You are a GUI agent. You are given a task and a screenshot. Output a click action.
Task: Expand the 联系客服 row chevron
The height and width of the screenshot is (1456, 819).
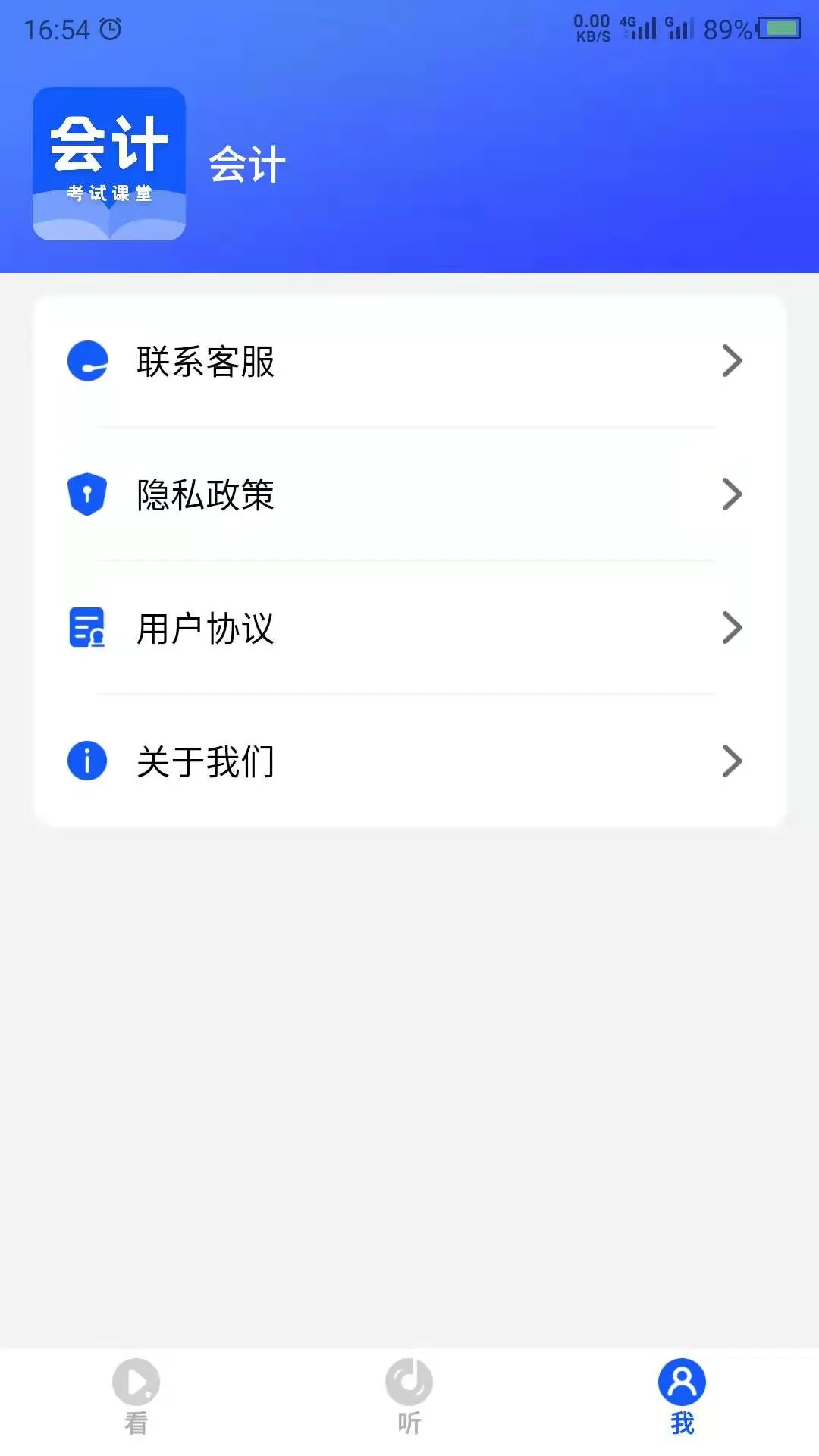[x=730, y=362]
